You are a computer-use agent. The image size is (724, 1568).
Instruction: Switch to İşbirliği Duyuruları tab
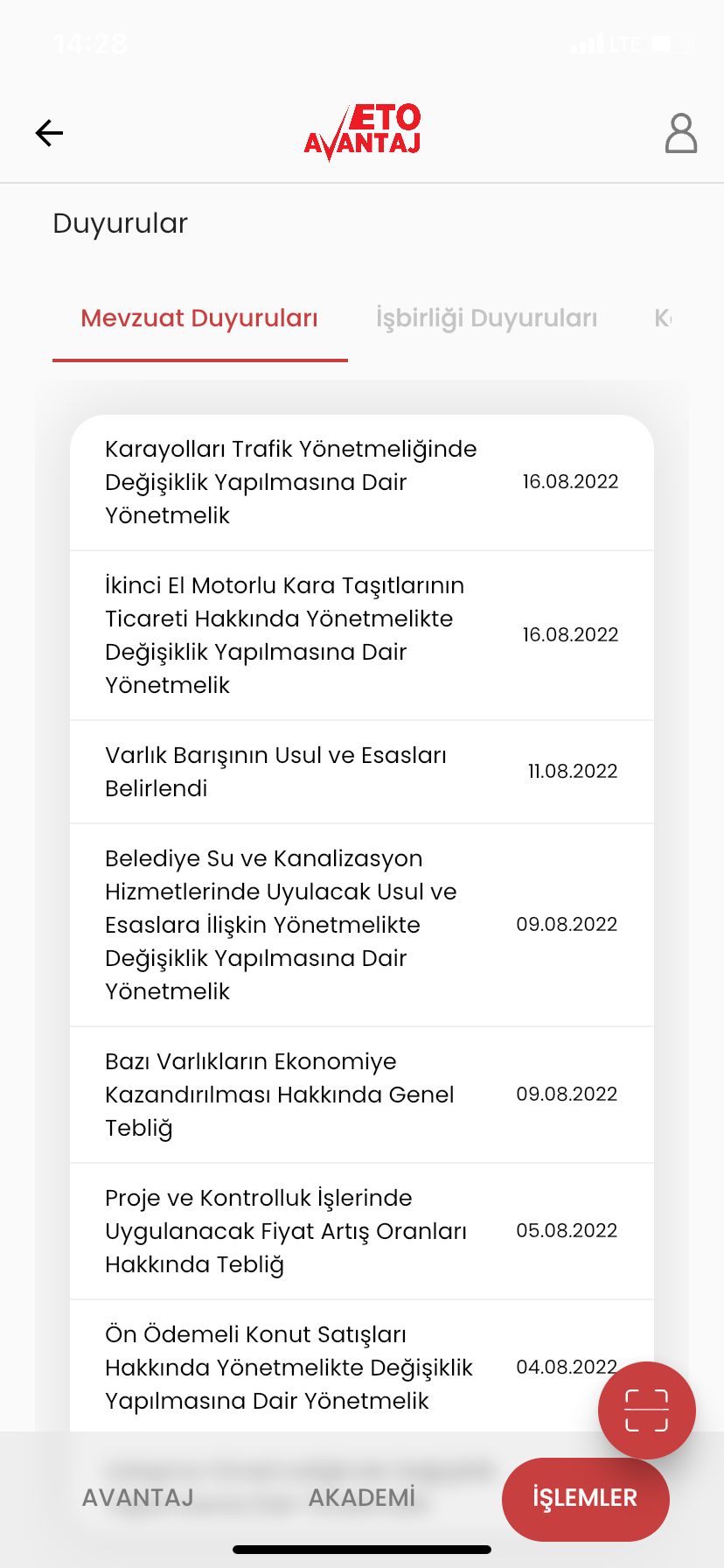pos(486,318)
